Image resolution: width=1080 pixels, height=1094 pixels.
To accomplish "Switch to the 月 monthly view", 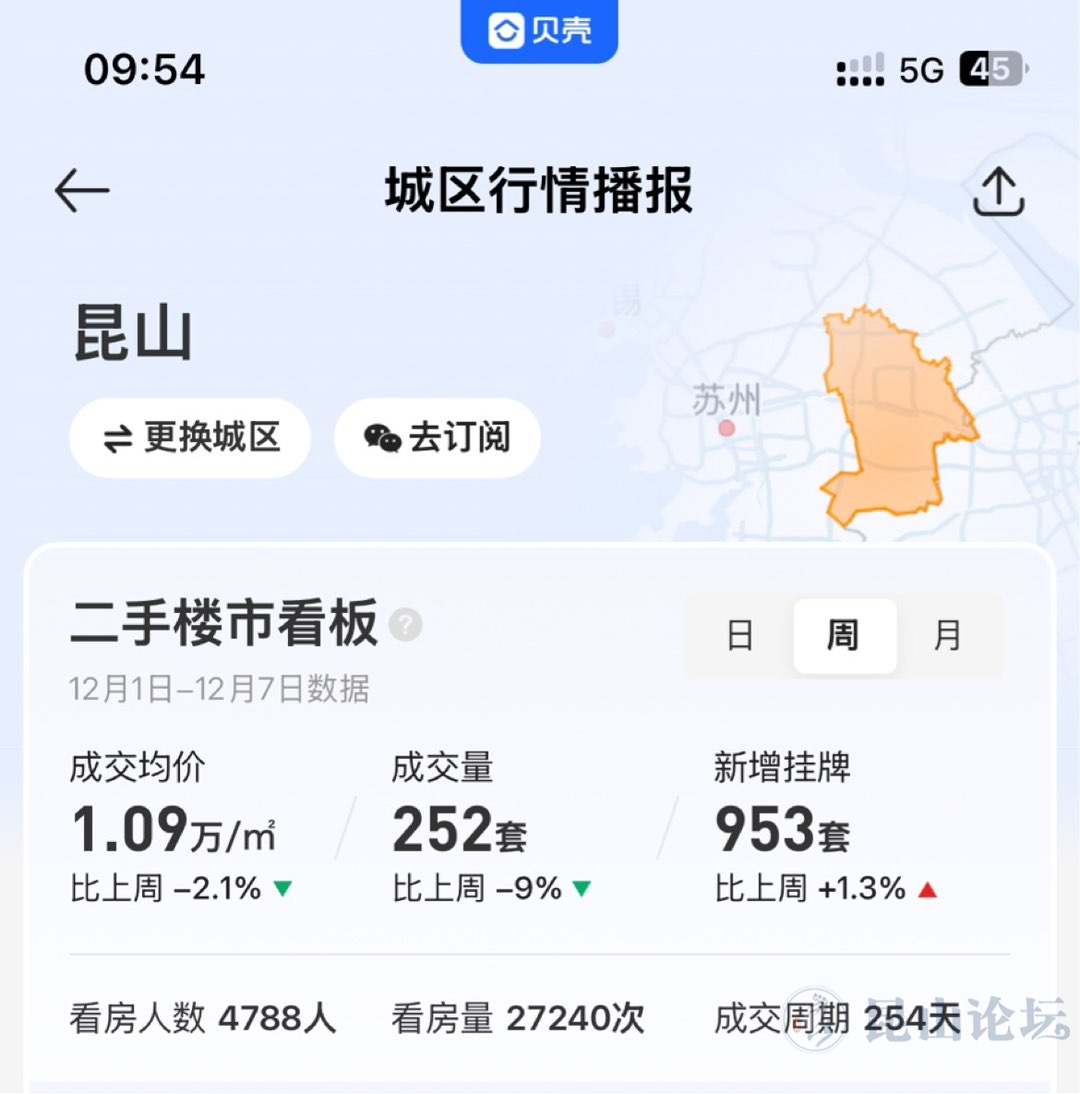I will tap(947, 636).
